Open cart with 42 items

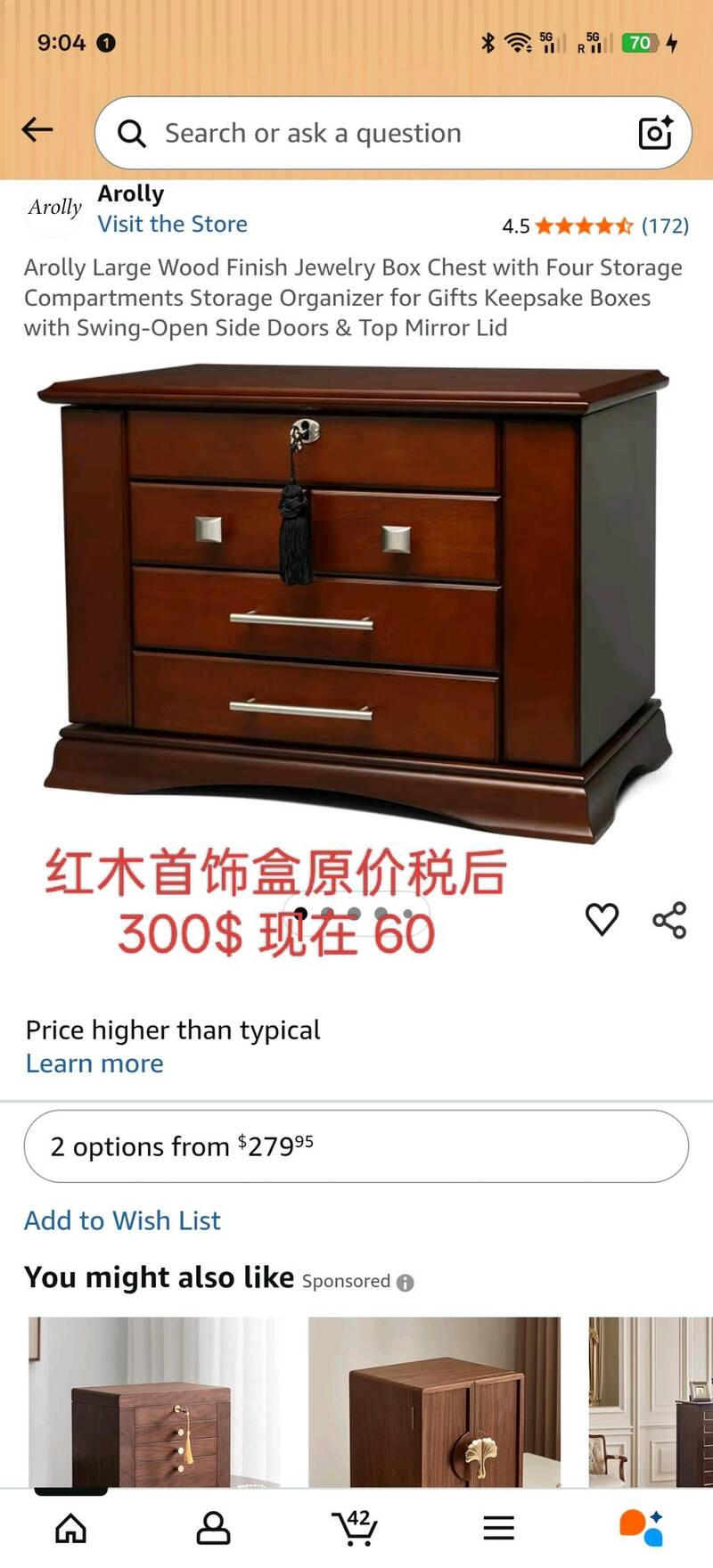355,1526
